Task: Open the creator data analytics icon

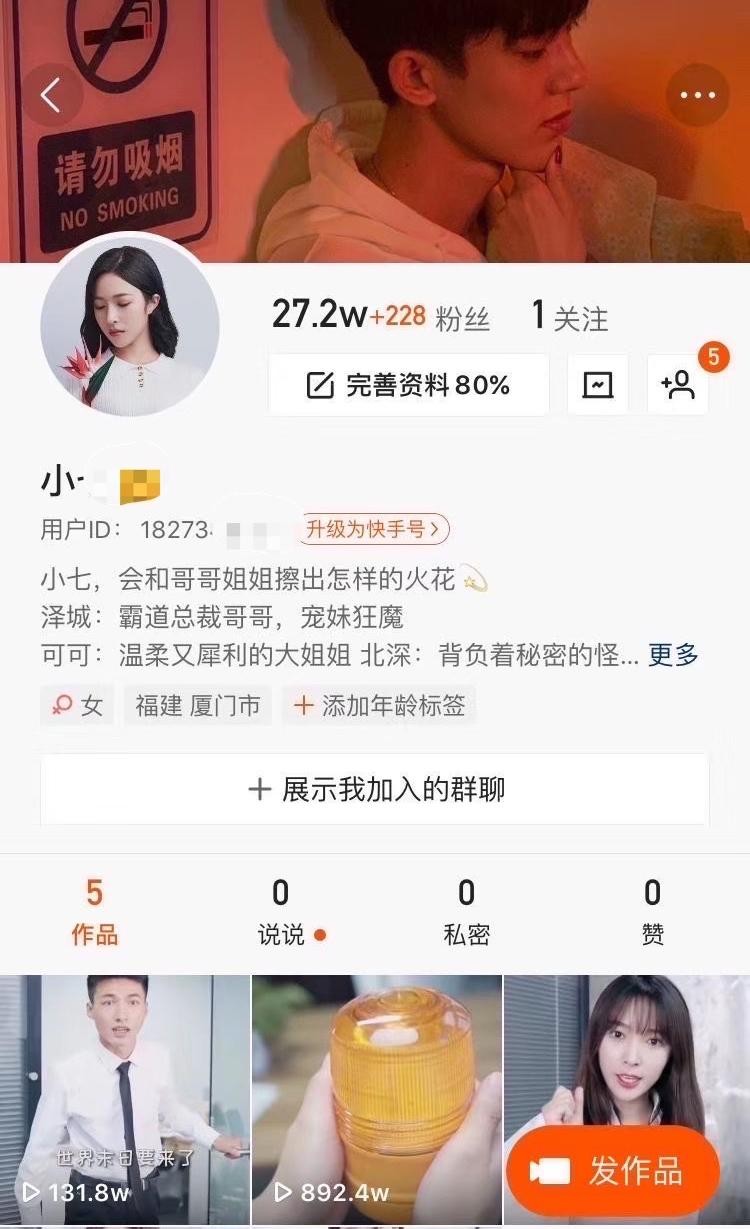Action: [x=597, y=384]
